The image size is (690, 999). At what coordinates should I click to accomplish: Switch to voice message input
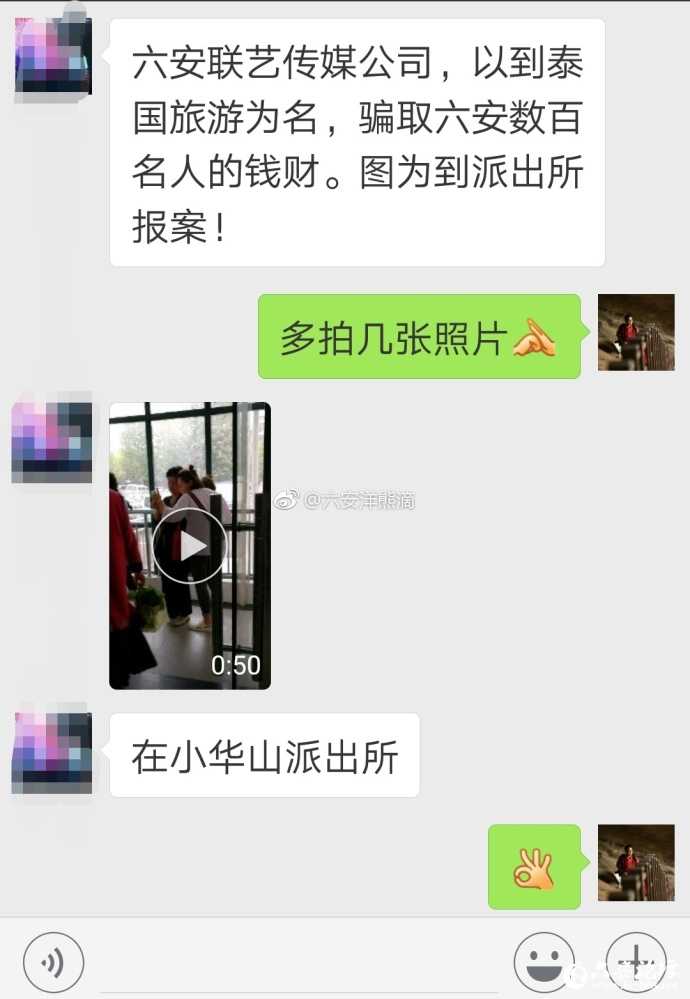click(53, 963)
